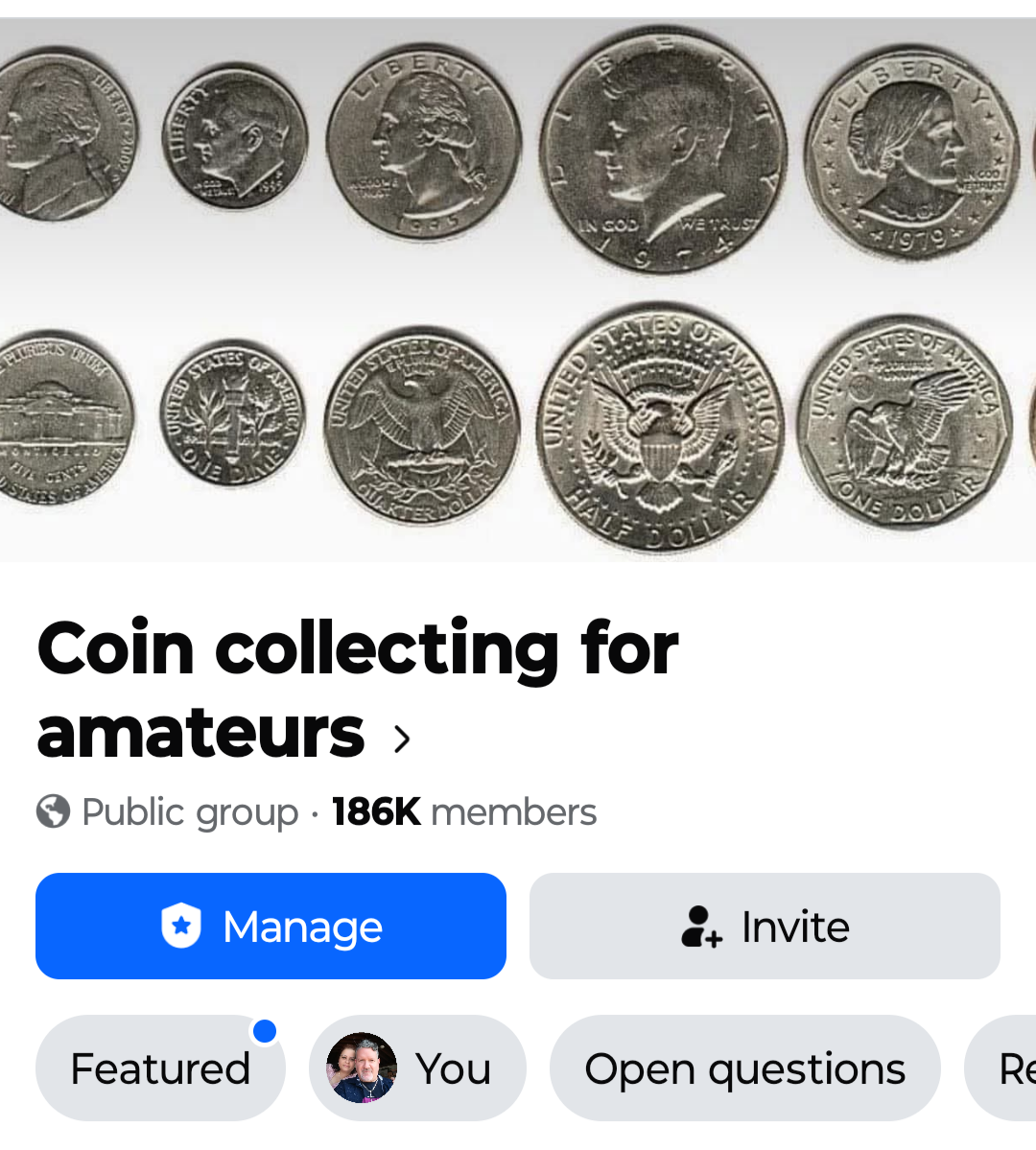The width and height of the screenshot is (1036, 1150).
Task: Switch to the You chip
Action: pos(417,1068)
